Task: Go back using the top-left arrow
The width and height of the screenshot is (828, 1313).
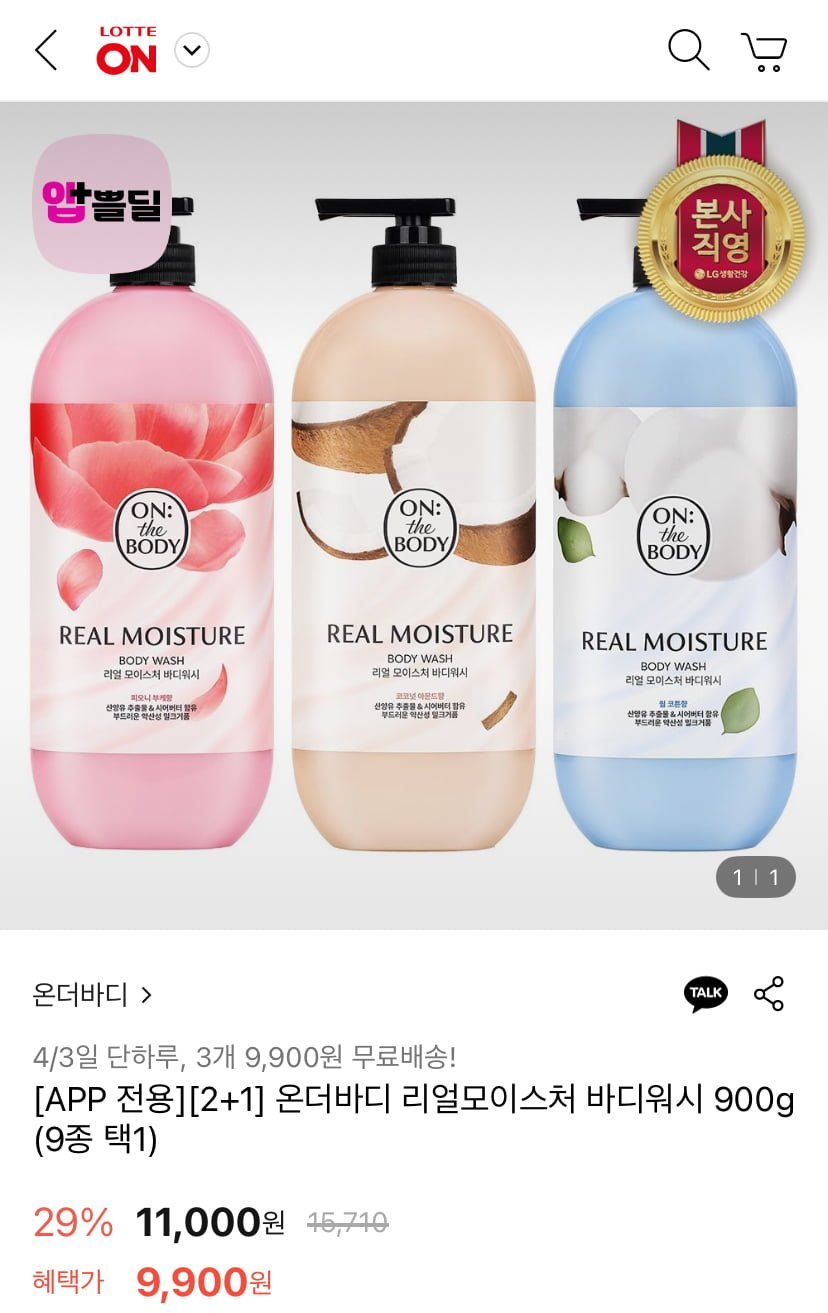Action: [46, 50]
